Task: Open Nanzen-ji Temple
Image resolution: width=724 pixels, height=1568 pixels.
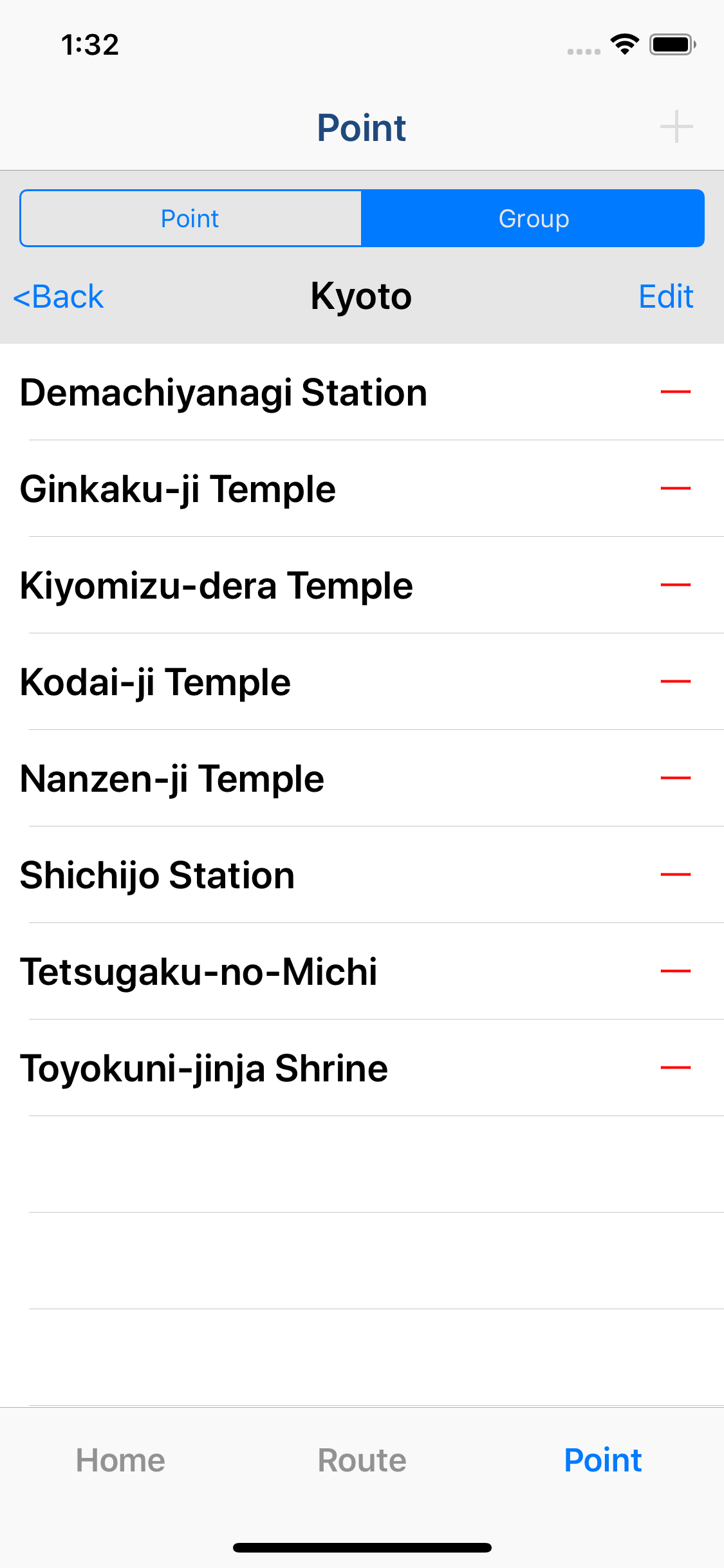Action: pos(362,778)
